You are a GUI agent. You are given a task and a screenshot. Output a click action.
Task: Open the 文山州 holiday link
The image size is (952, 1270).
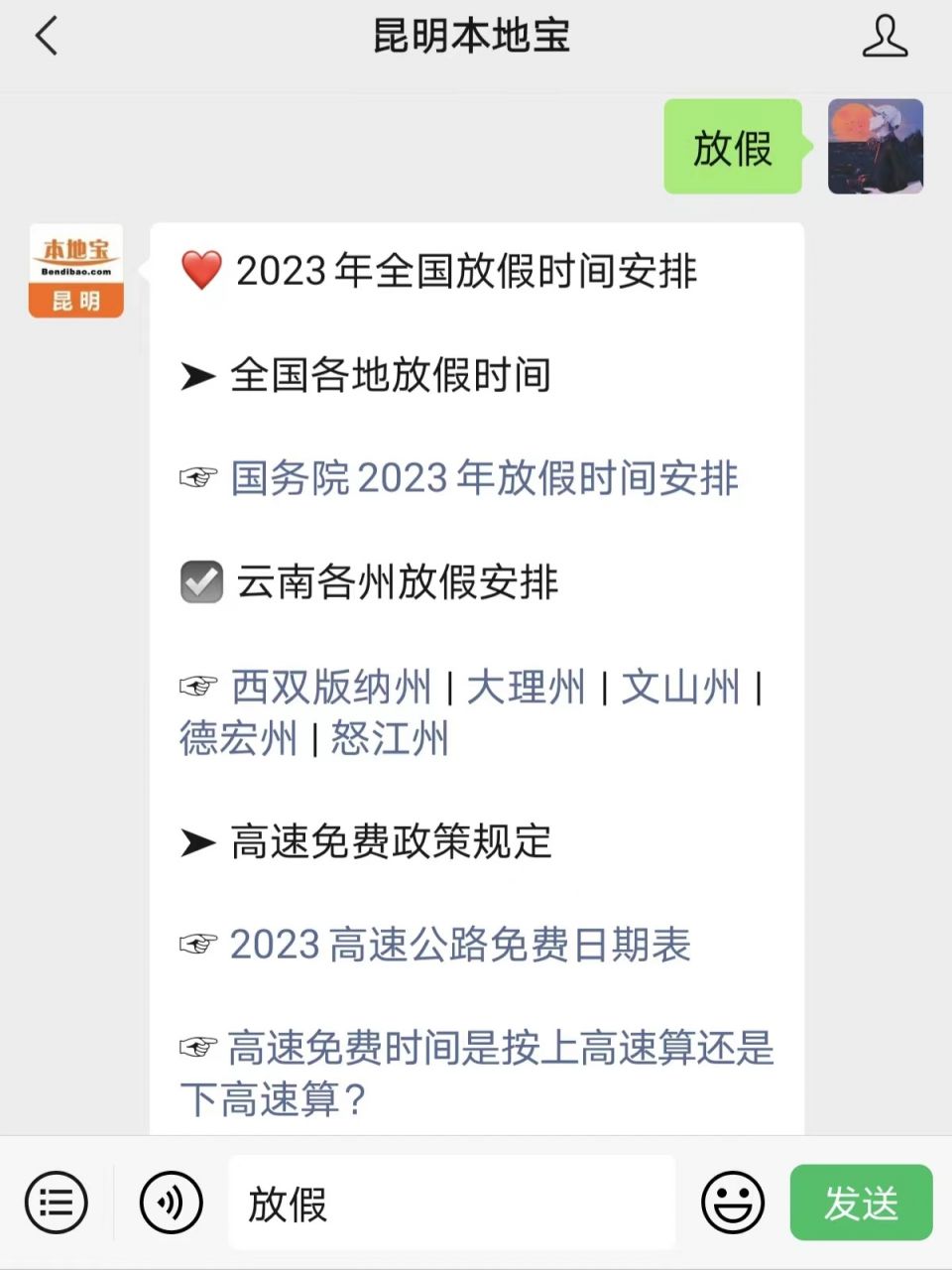[680, 688]
